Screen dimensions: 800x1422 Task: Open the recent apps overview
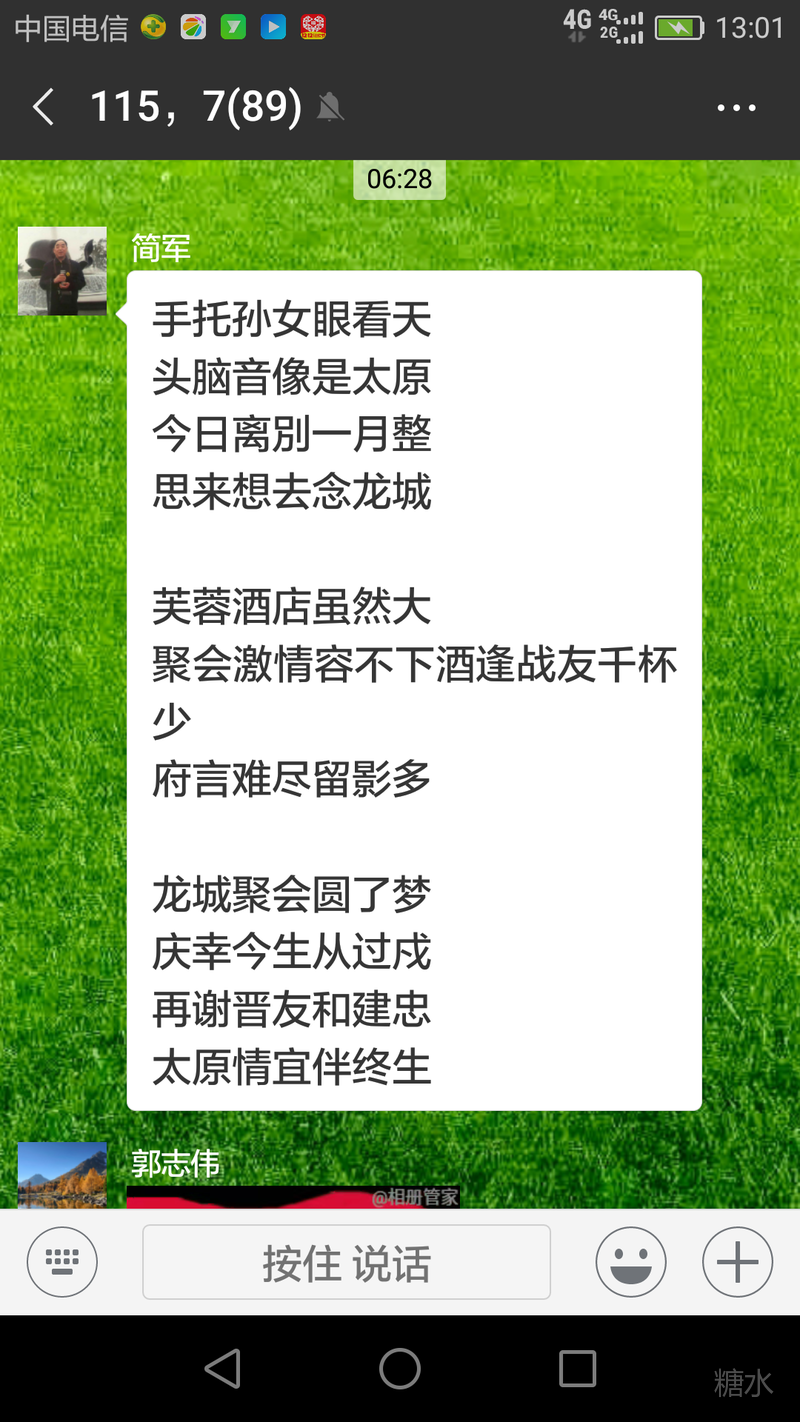click(577, 1368)
